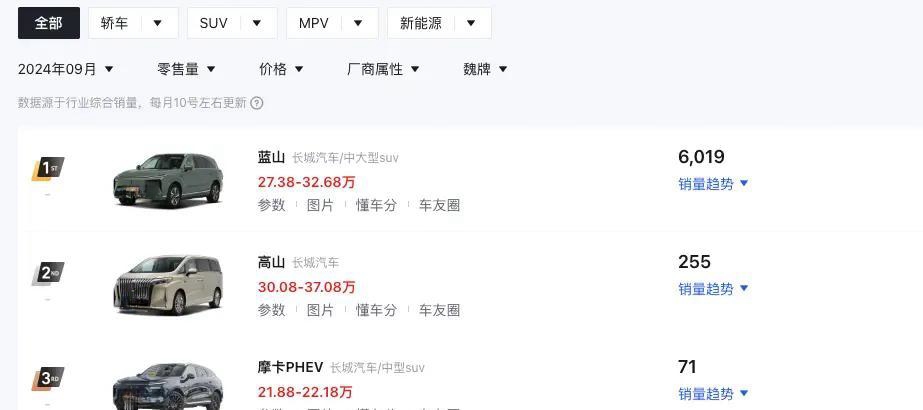Expand 销量趋势 for 摩卡PHEV
Screen dimensions: 923x410
pyautogui.click(x=713, y=394)
